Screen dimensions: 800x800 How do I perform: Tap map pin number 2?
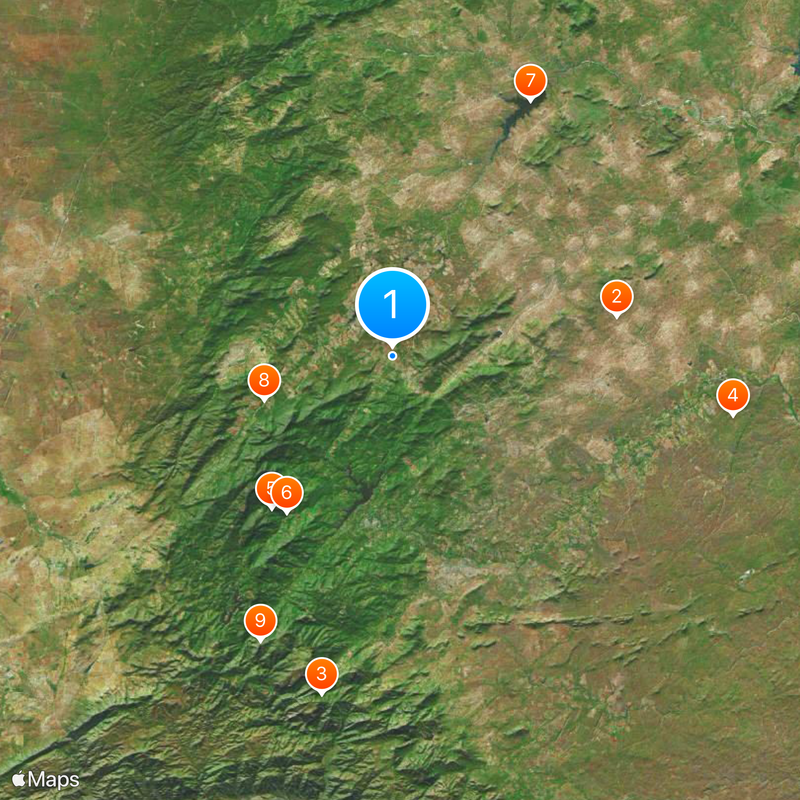point(616,296)
